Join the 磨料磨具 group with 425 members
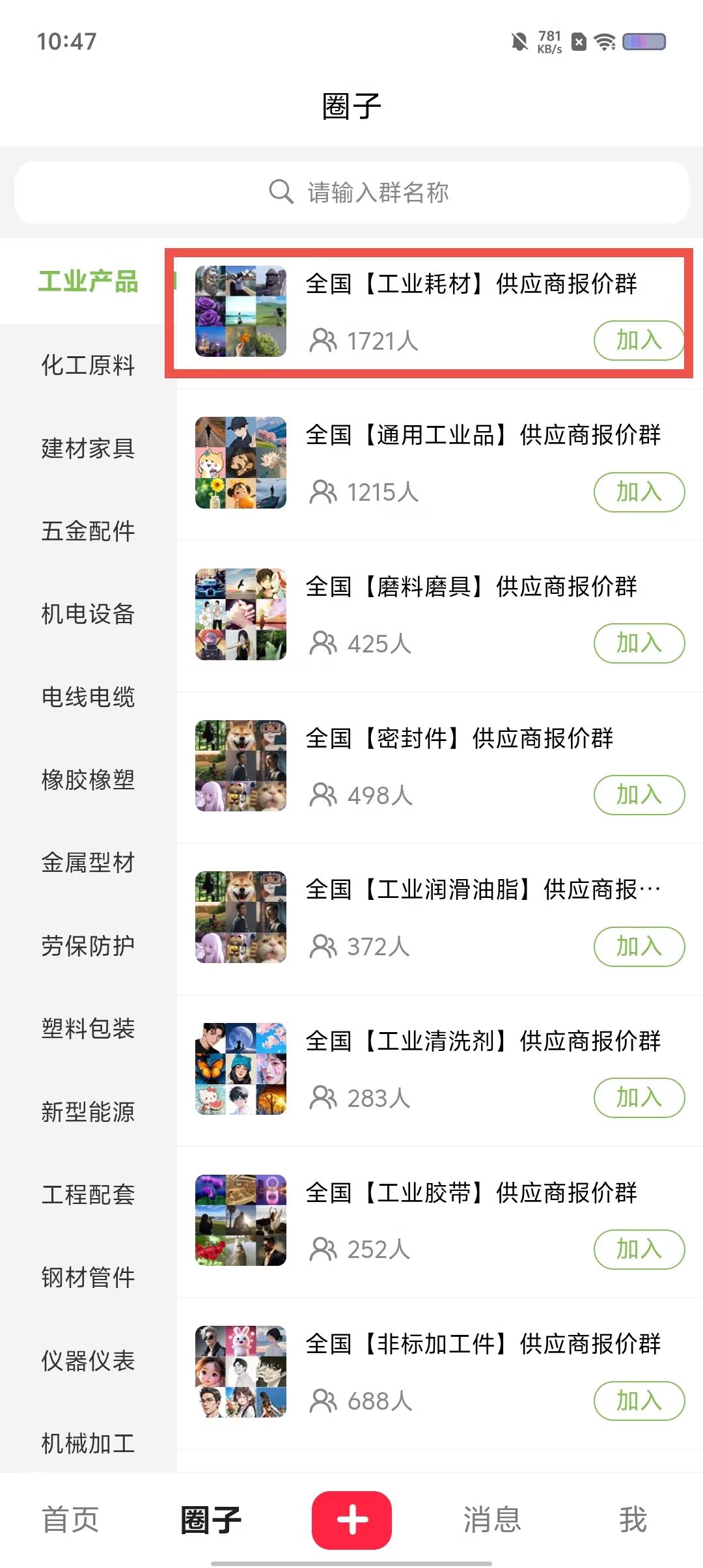Viewport: 703px width, 1568px height. point(639,643)
